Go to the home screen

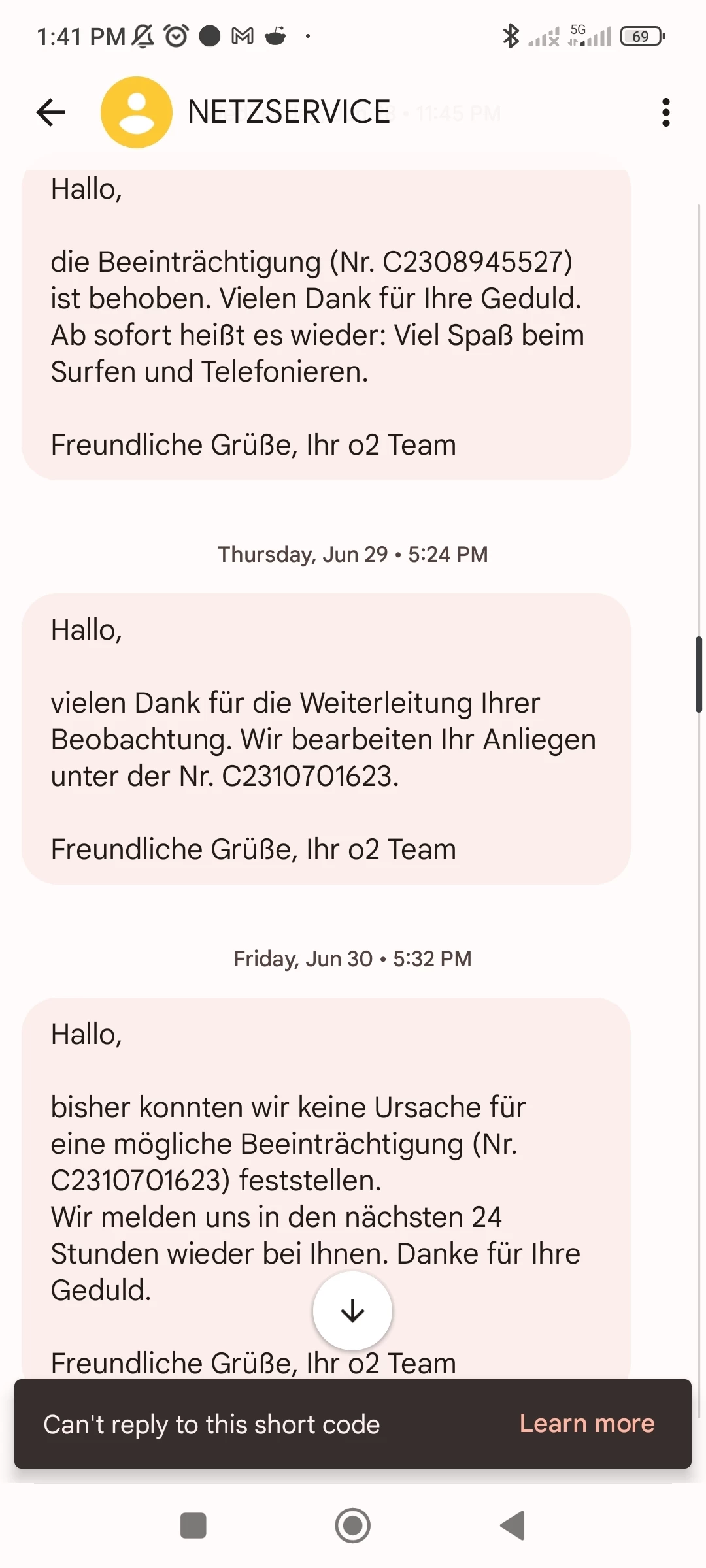(x=352, y=1526)
